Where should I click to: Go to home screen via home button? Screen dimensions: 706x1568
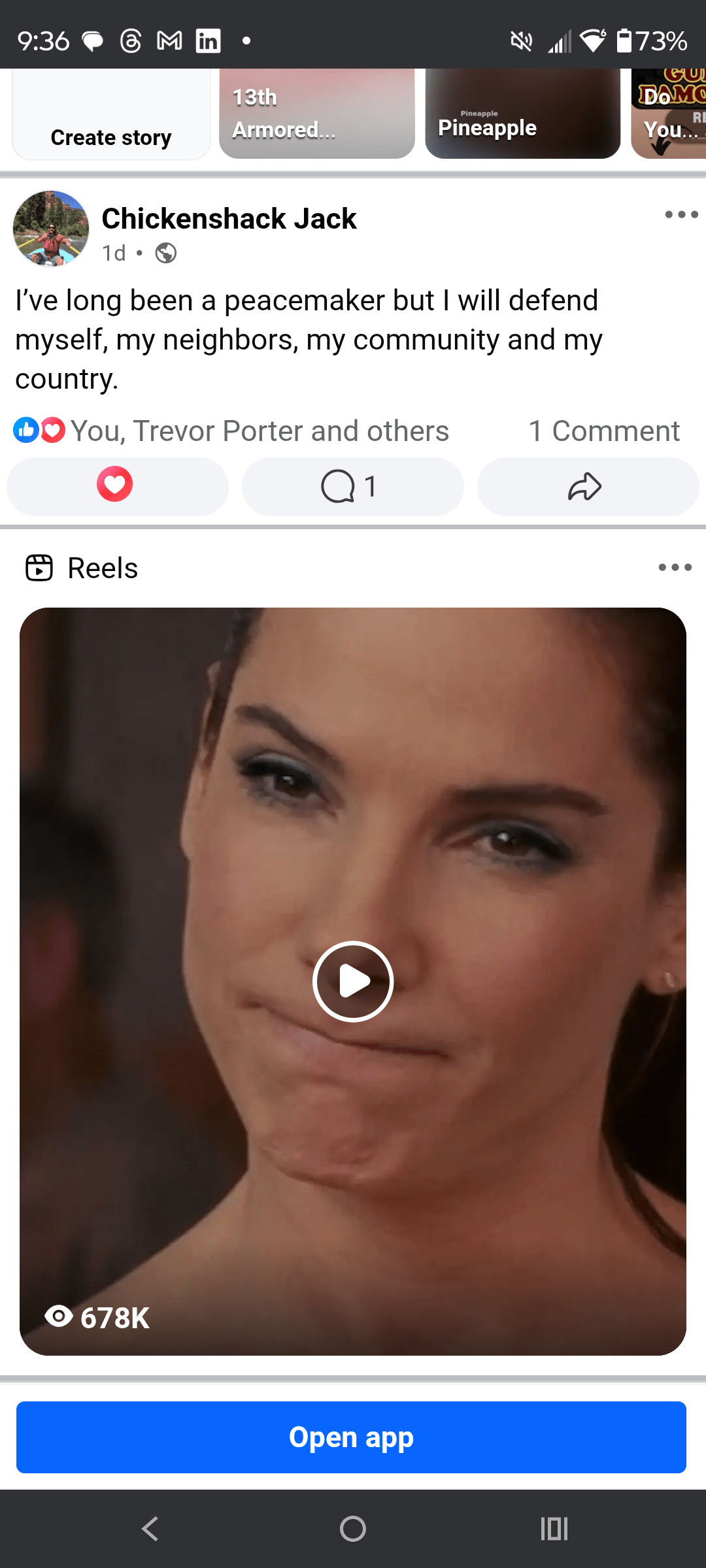353,1529
